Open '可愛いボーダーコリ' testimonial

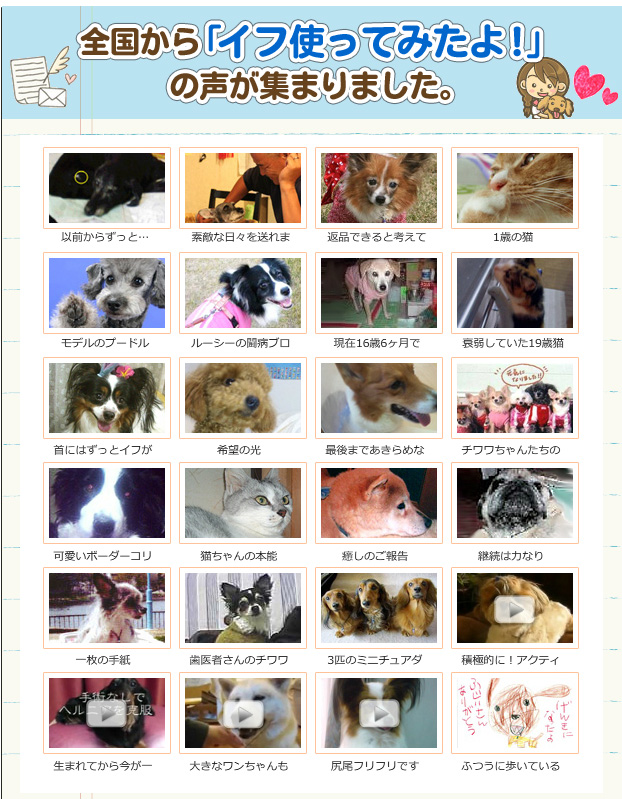(x=107, y=502)
